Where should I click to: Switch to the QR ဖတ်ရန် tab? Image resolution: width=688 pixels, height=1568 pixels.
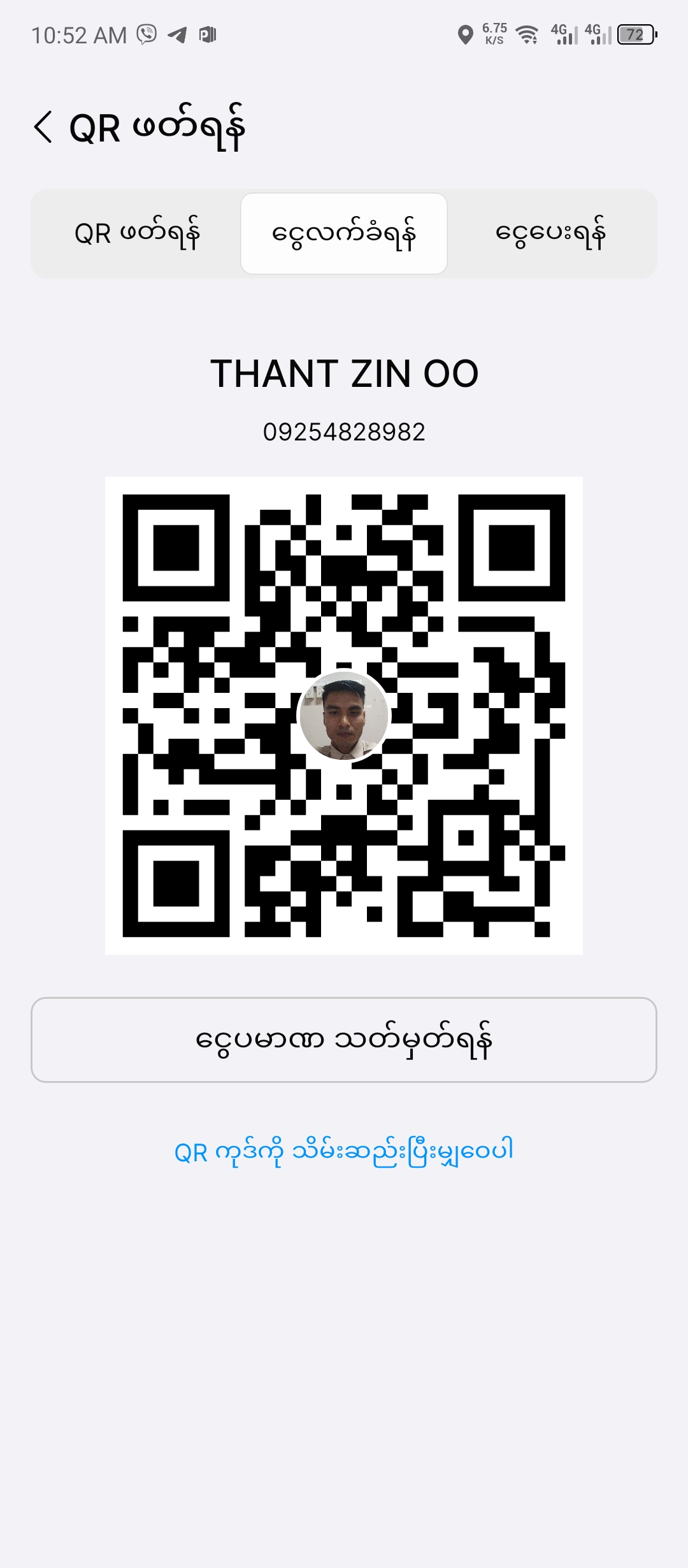pyautogui.click(x=137, y=233)
